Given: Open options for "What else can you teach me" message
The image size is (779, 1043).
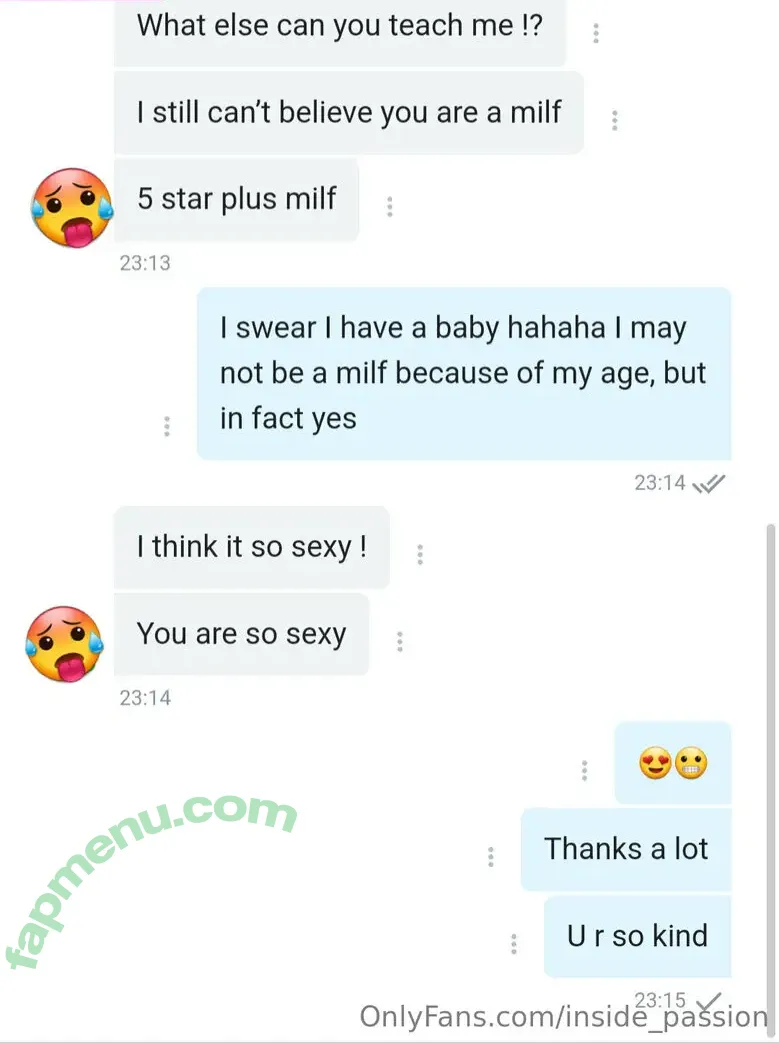Looking at the screenshot, I should [x=596, y=33].
